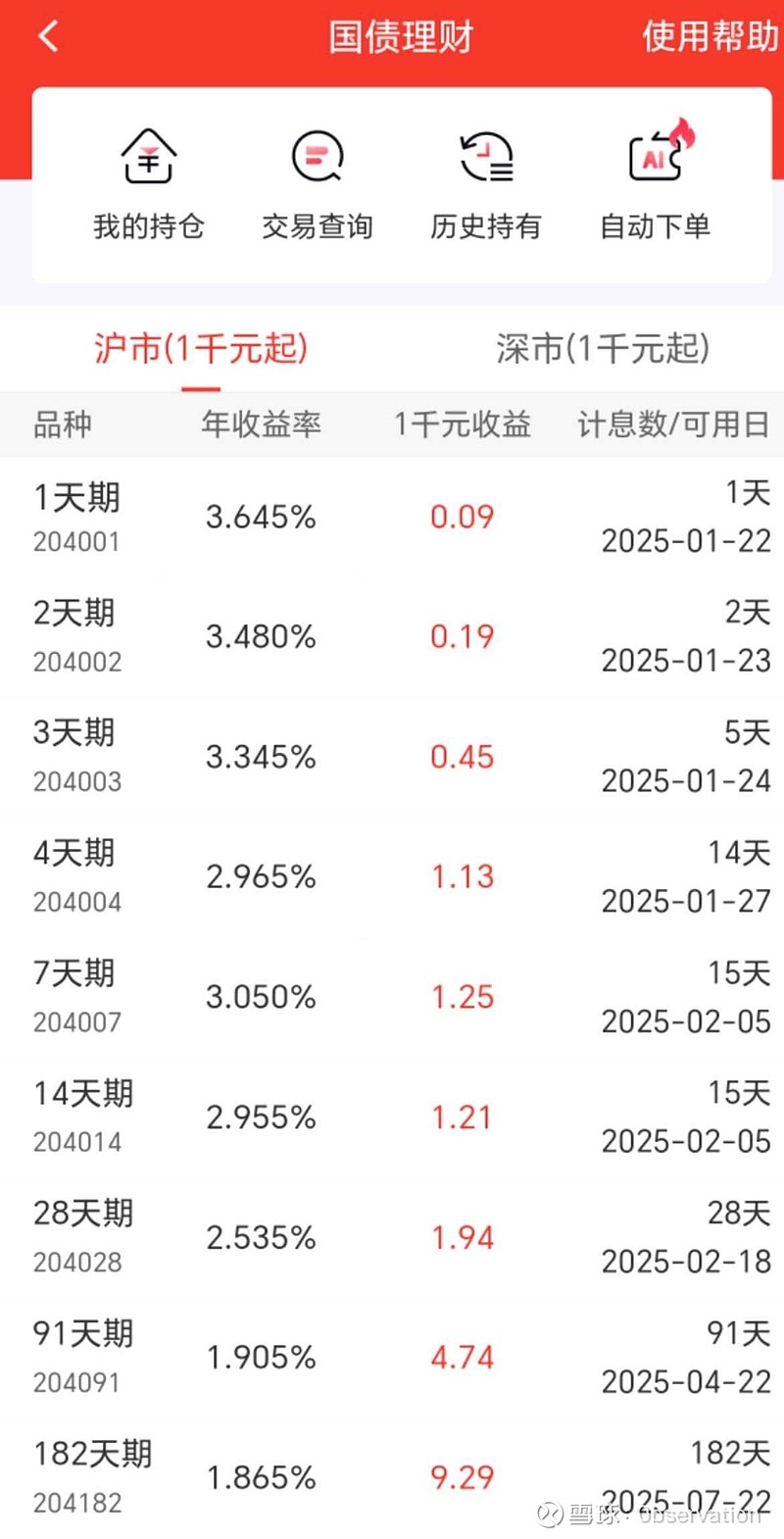
Task: Click the 1千元收益 column header
Action: pos(463,424)
